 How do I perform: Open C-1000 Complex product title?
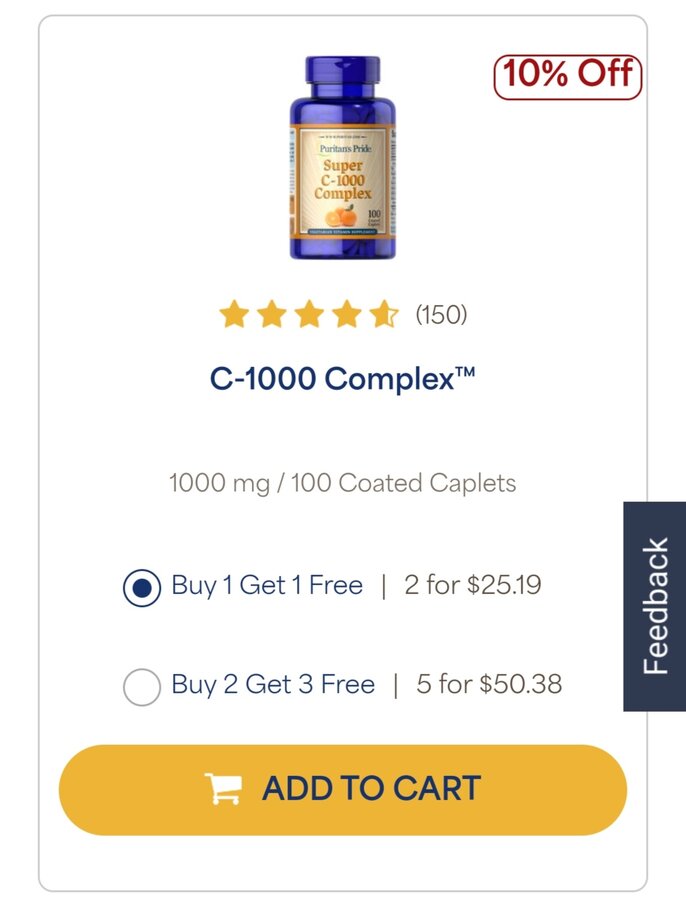[342, 380]
